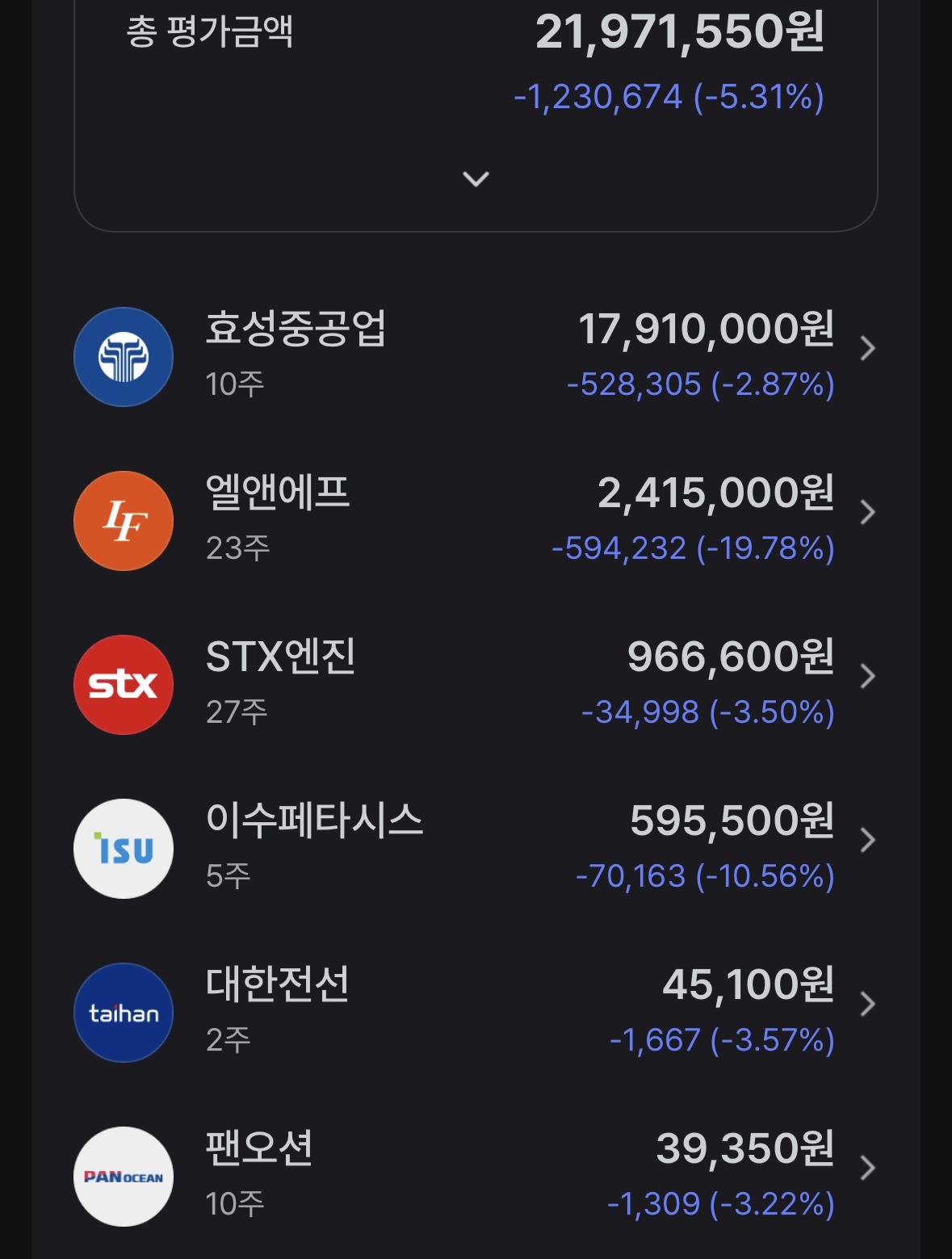
Task: Expand the total valuation summary card
Action: 476,178
